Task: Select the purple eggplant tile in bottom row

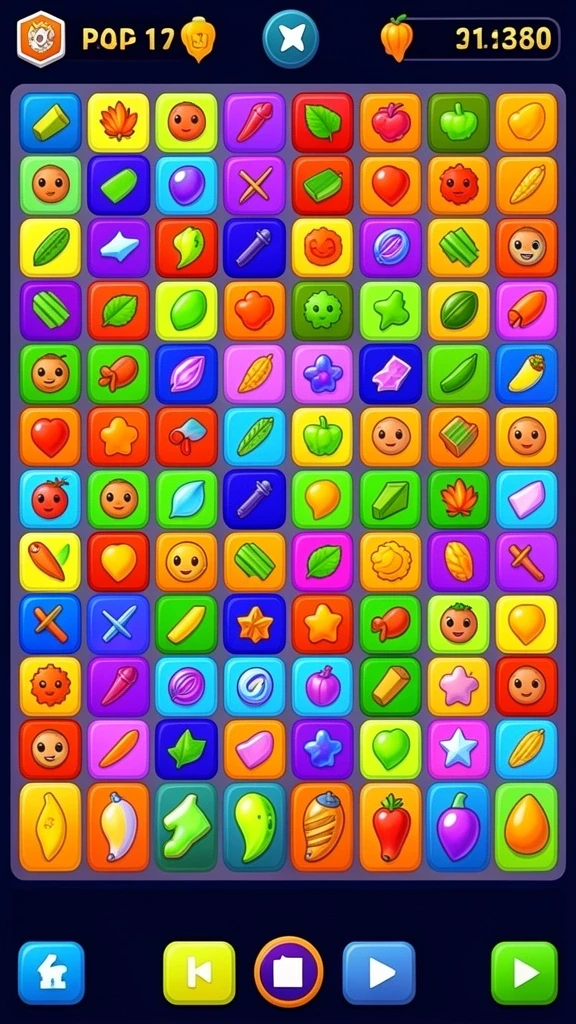Action: (x=458, y=827)
